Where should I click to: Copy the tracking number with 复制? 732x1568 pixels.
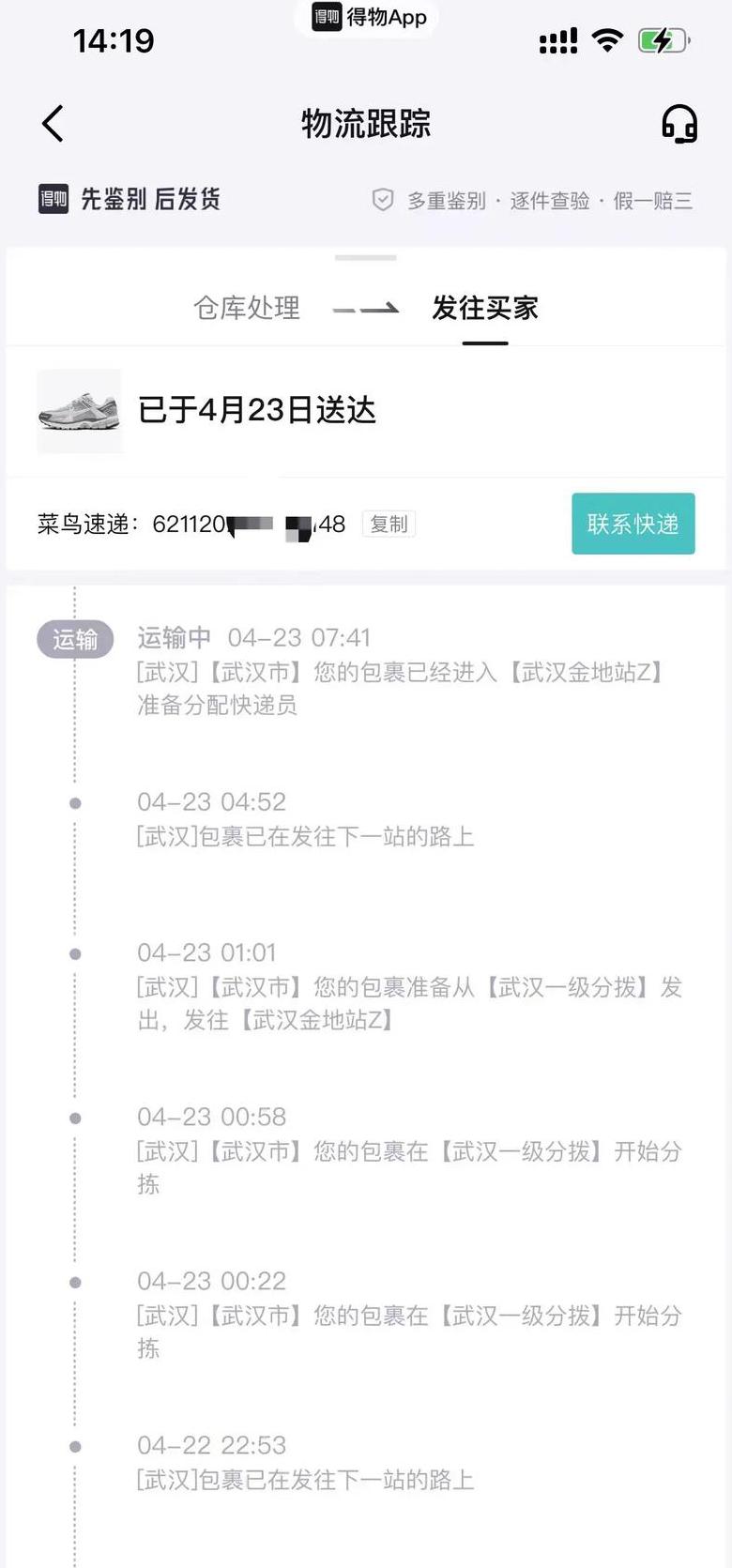tap(389, 524)
